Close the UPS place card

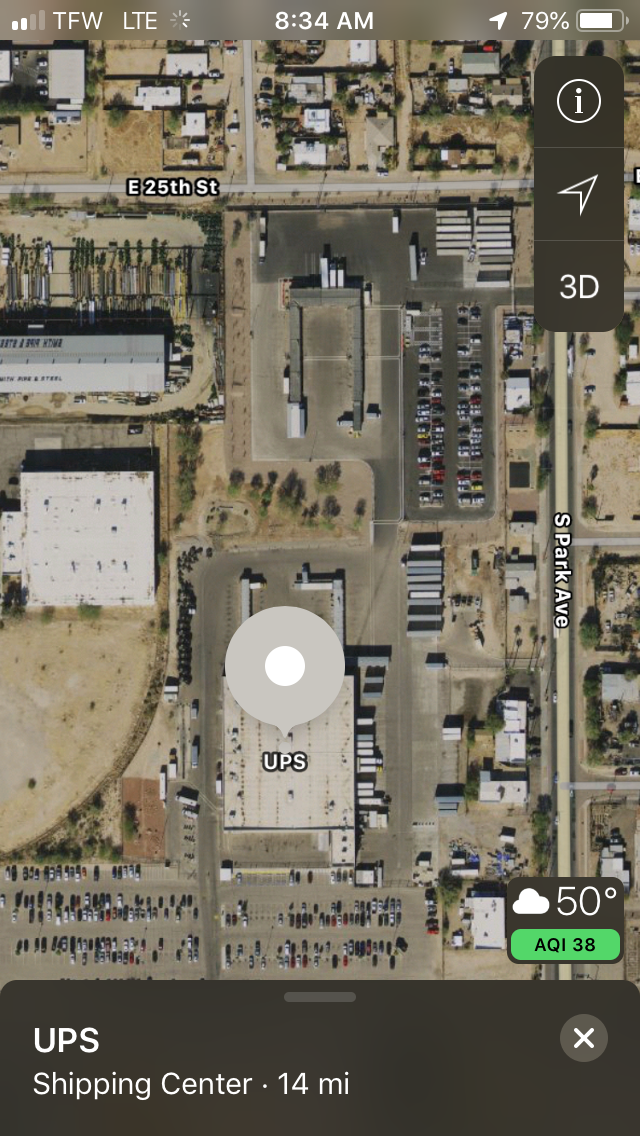pos(584,1039)
